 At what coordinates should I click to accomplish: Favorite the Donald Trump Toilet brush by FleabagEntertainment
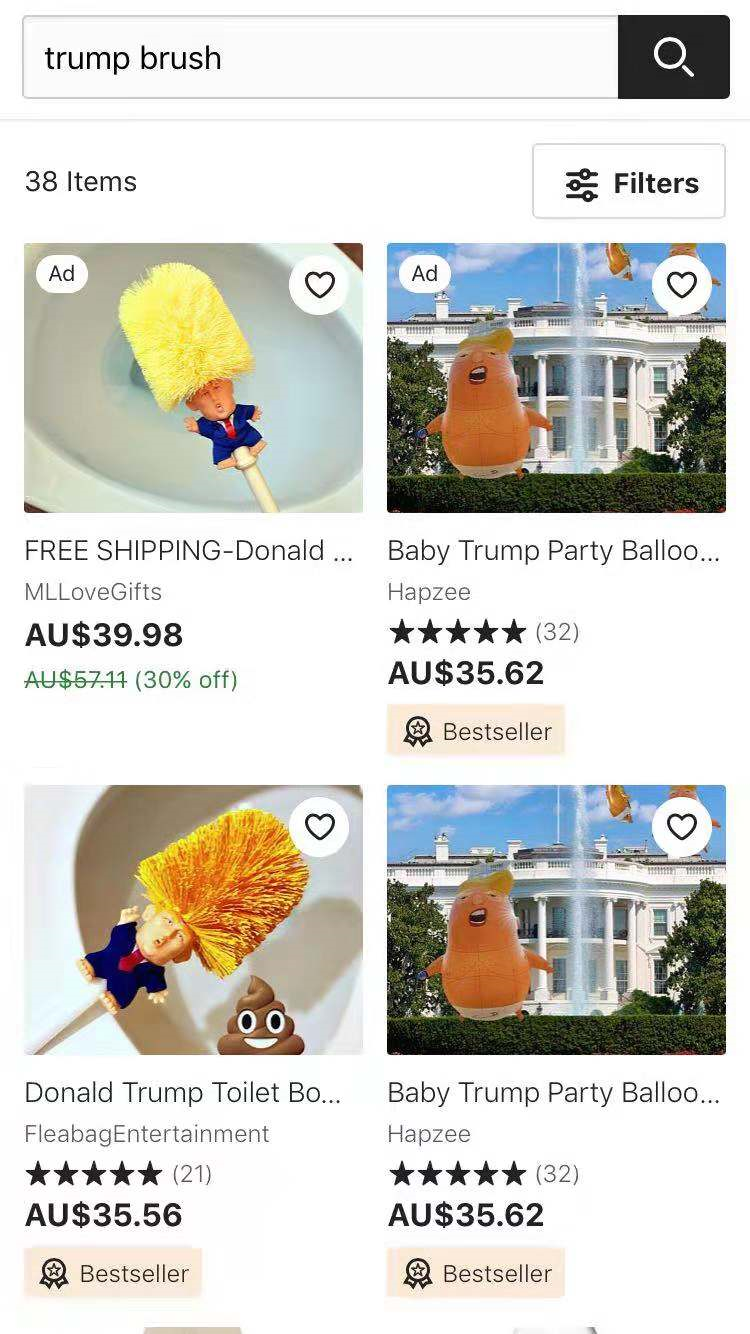click(319, 827)
